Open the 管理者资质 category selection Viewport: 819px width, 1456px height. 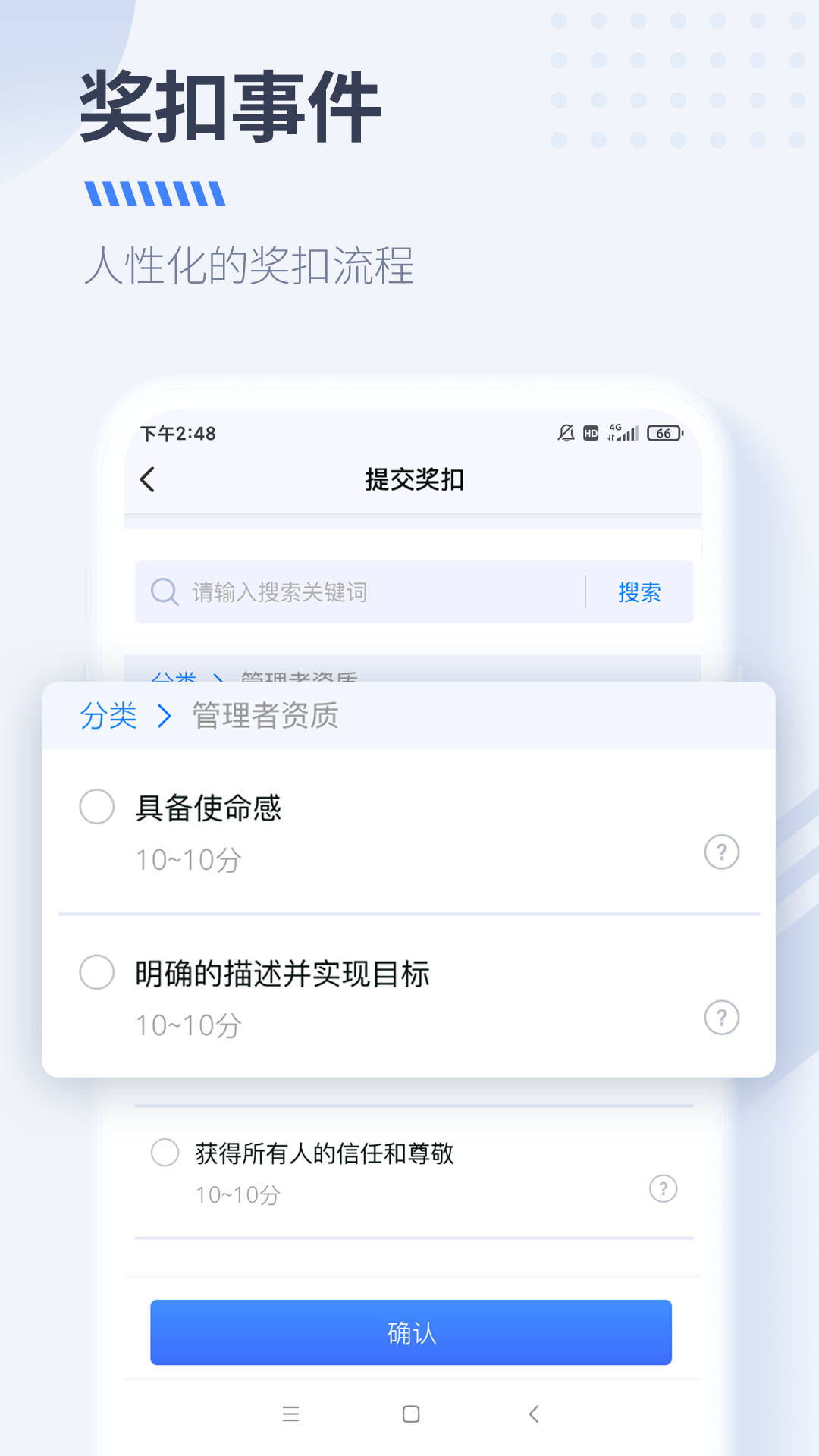tap(265, 715)
